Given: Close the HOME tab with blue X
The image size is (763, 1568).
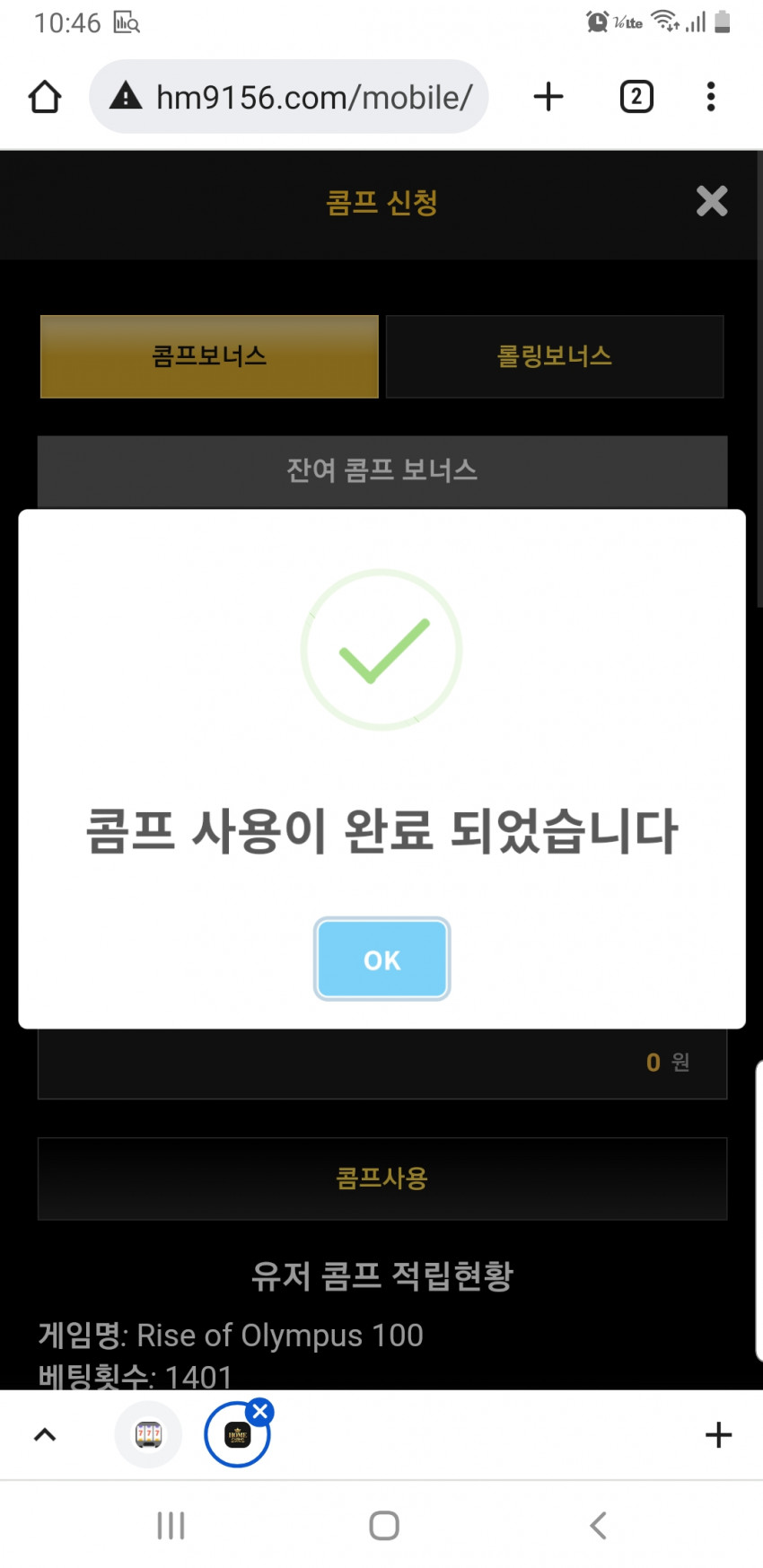Looking at the screenshot, I should point(260,1412).
